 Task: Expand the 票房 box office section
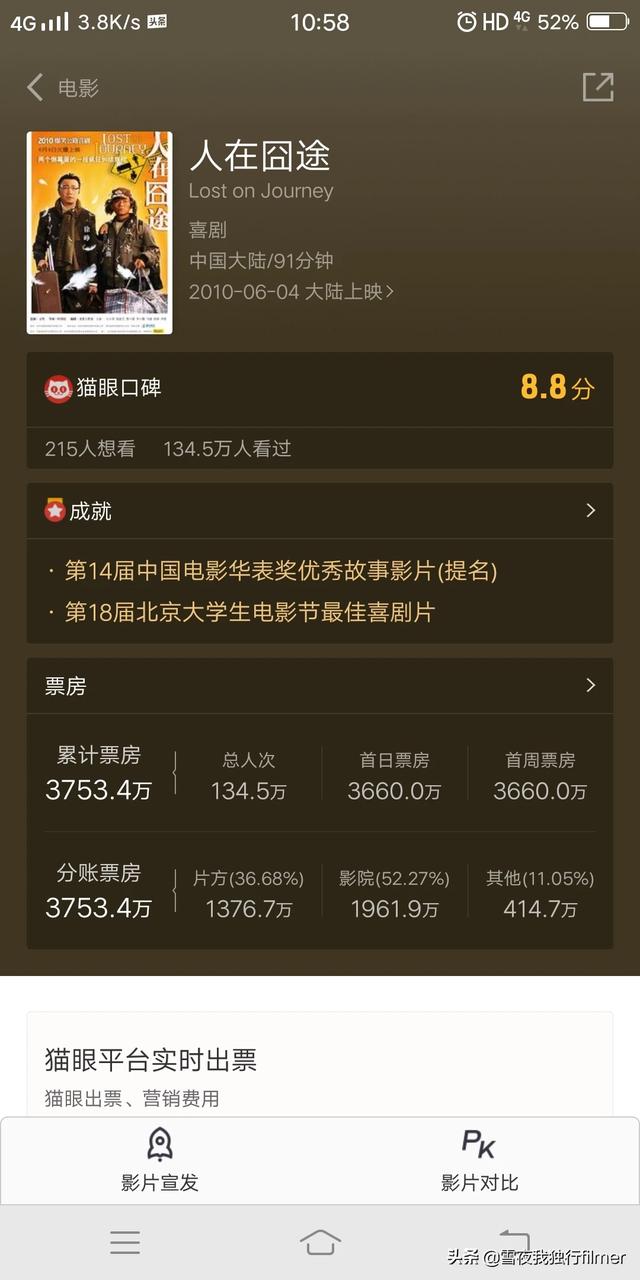[x=590, y=686]
